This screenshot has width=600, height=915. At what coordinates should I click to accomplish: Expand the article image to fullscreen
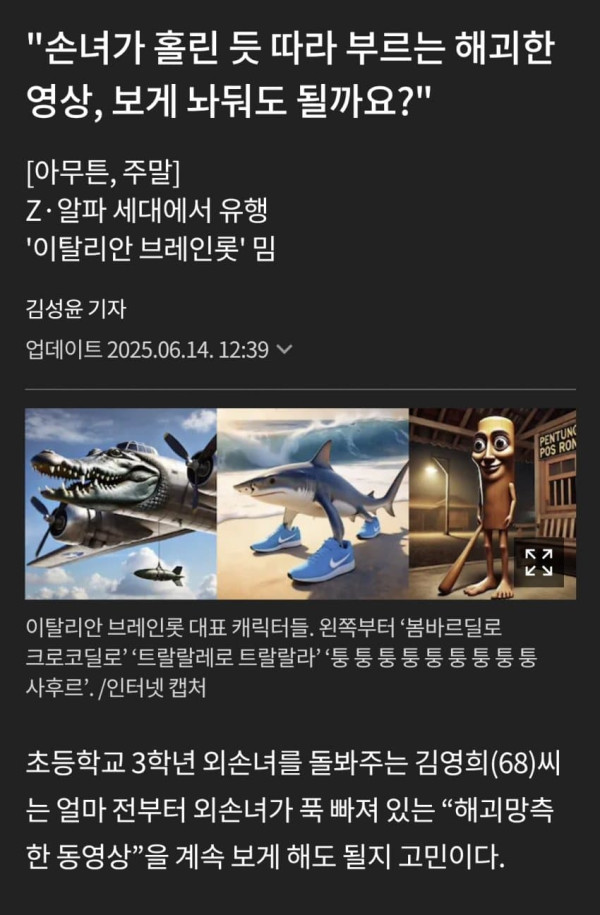(x=538, y=563)
